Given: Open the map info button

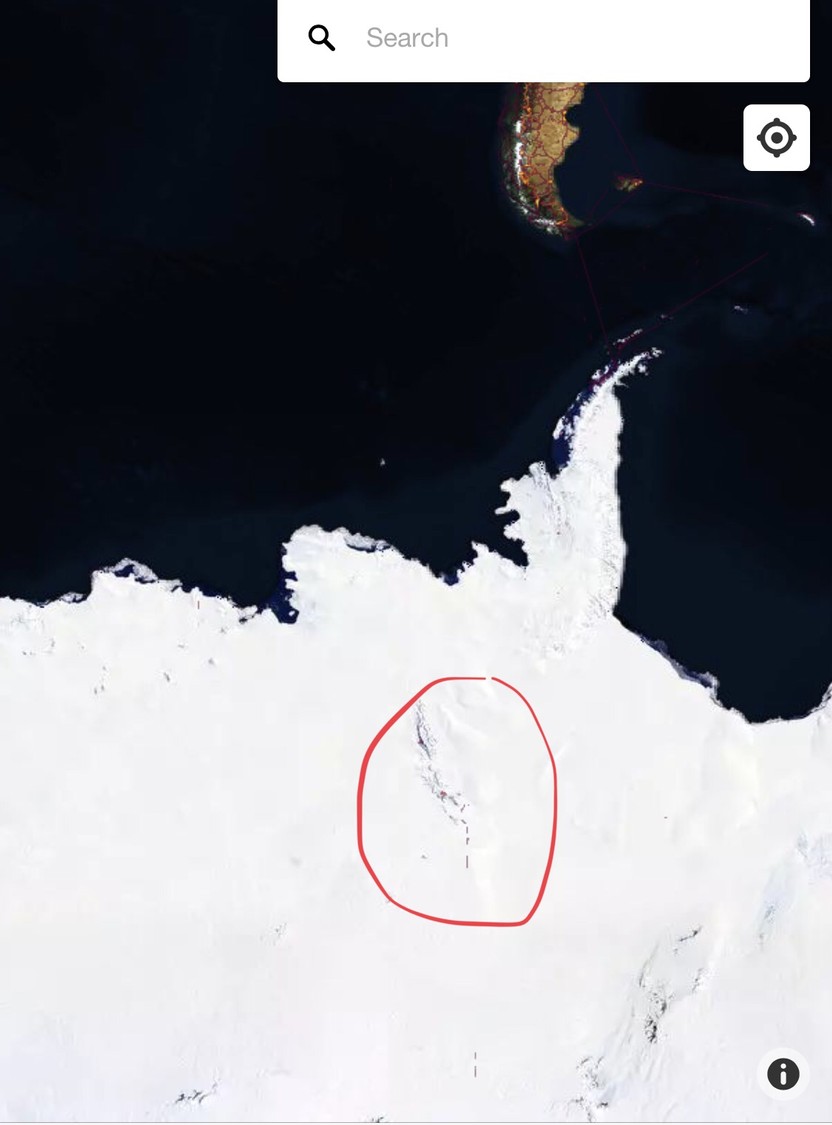Looking at the screenshot, I should point(783,1074).
